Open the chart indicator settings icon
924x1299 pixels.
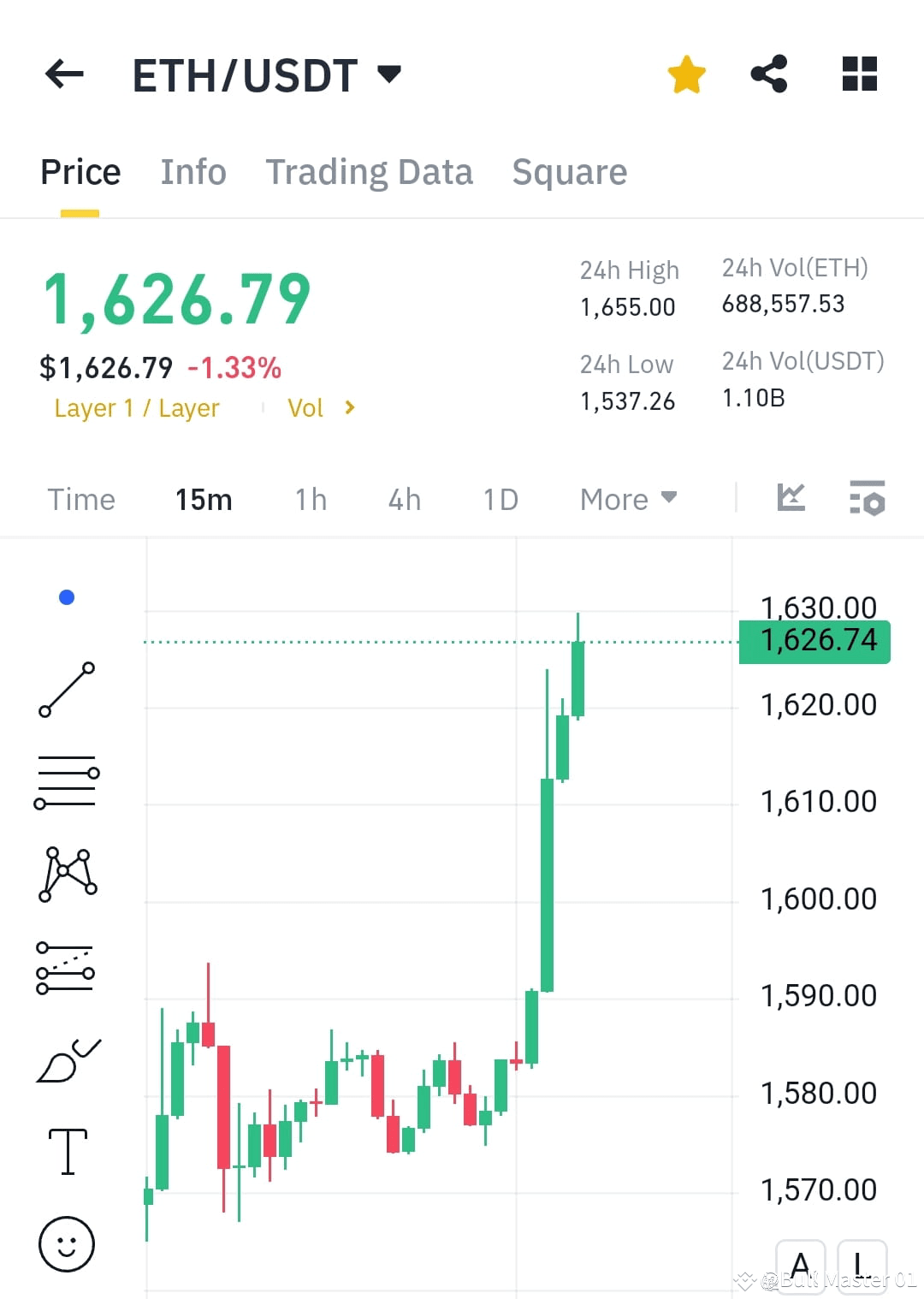click(x=867, y=499)
